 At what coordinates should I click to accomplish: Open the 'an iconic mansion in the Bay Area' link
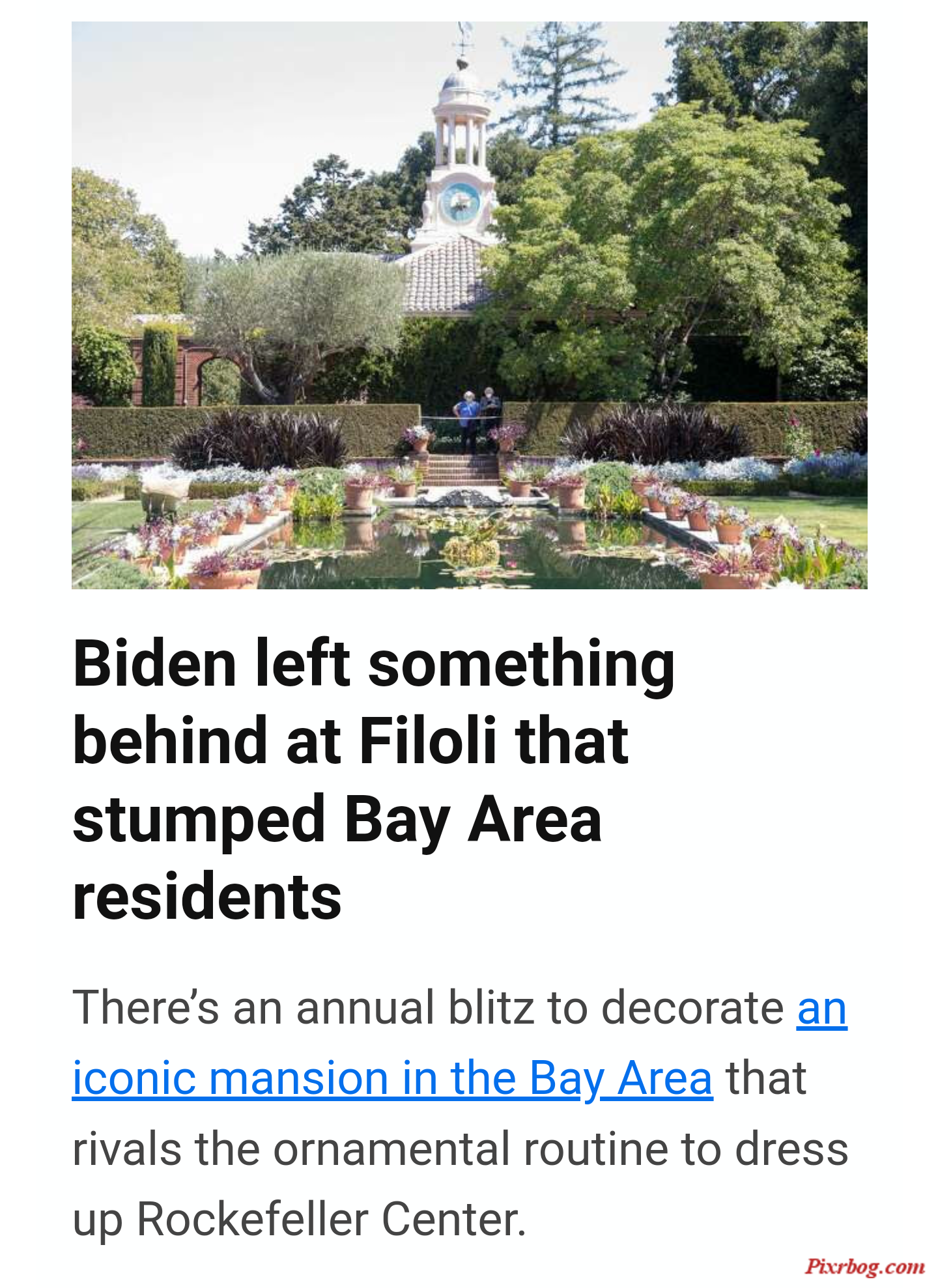click(x=392, y=1079)
